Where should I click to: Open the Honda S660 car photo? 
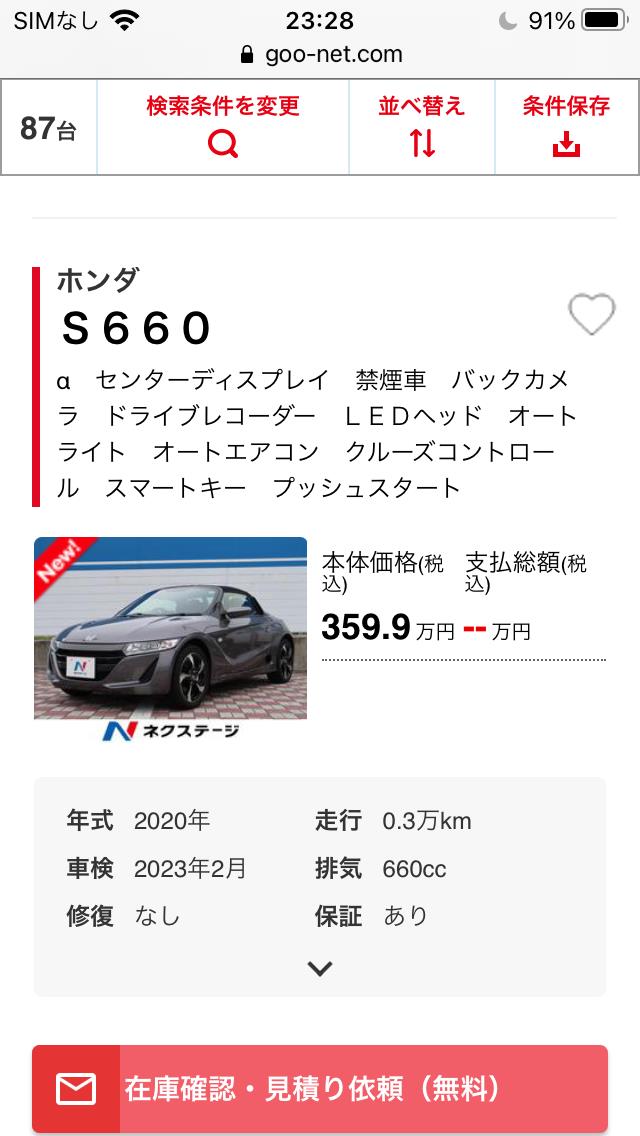[x=171, y=628]
